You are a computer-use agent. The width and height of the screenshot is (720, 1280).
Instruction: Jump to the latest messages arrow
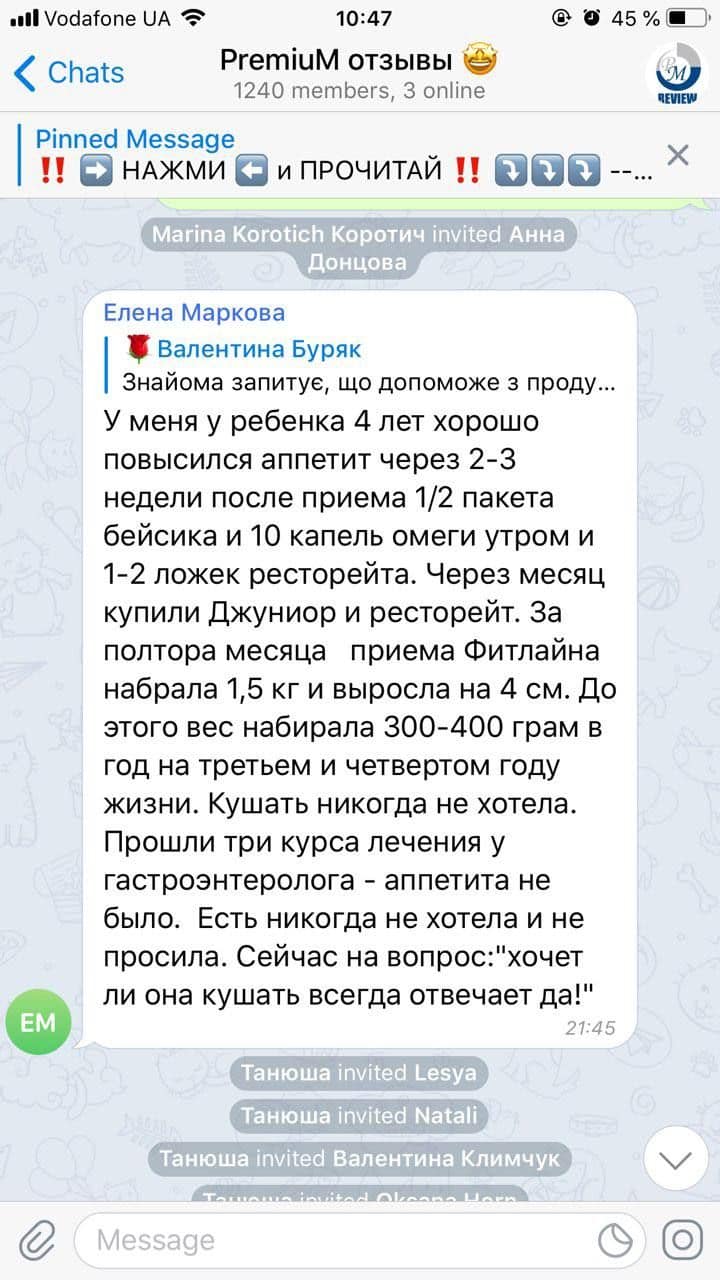(x=676, y=1159)
